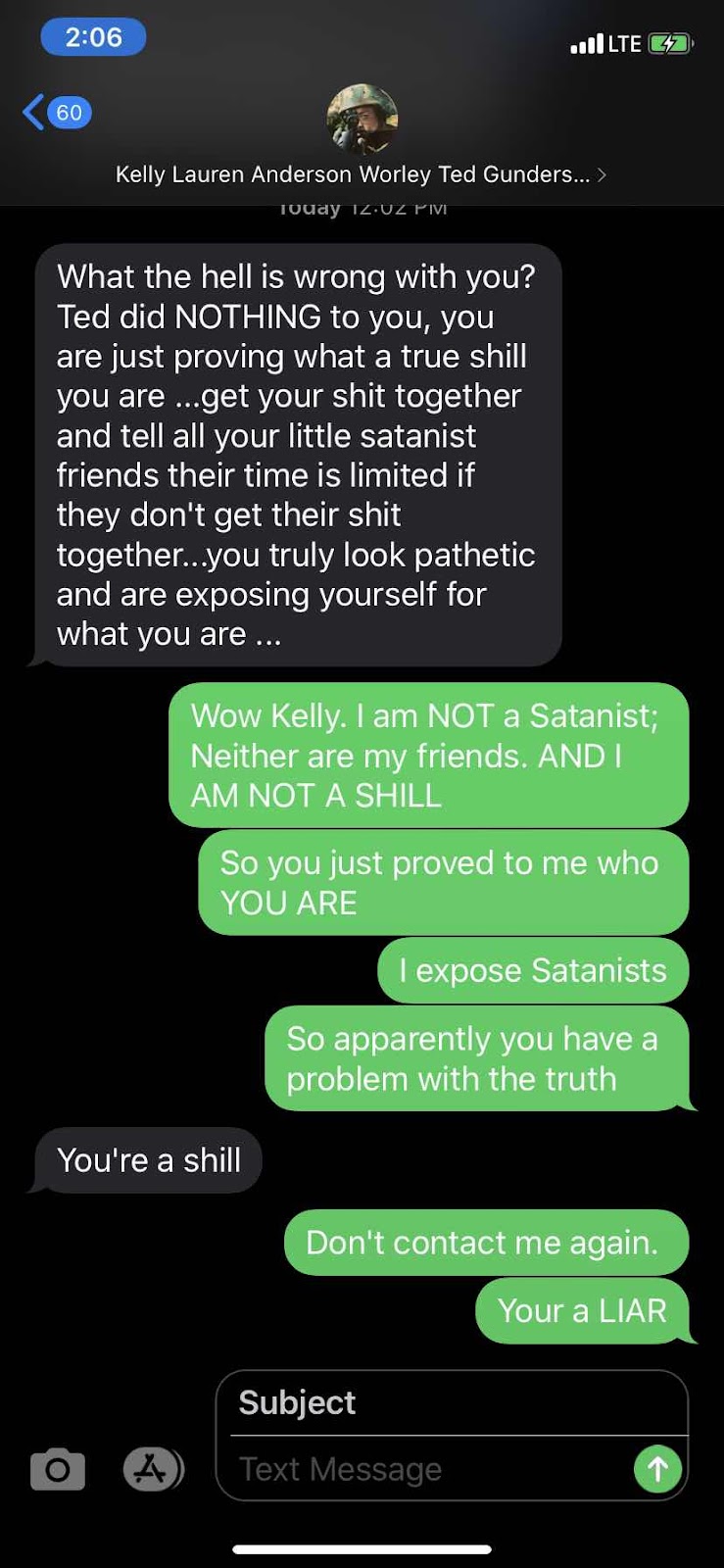Open group details for Kelly Lauren Anderson Worley

pos(361,174)
